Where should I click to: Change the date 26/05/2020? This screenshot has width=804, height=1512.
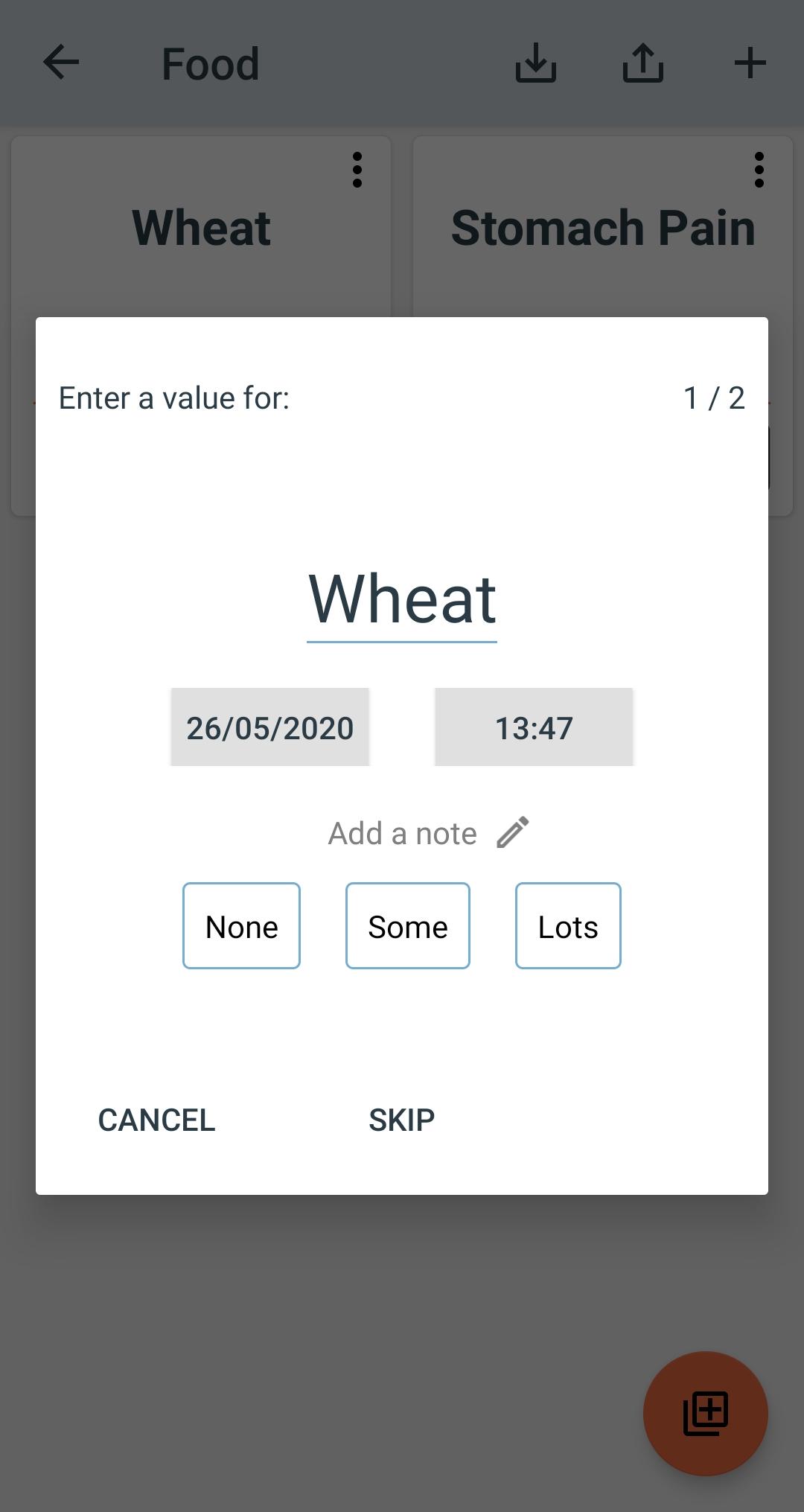tap(269, 727)
